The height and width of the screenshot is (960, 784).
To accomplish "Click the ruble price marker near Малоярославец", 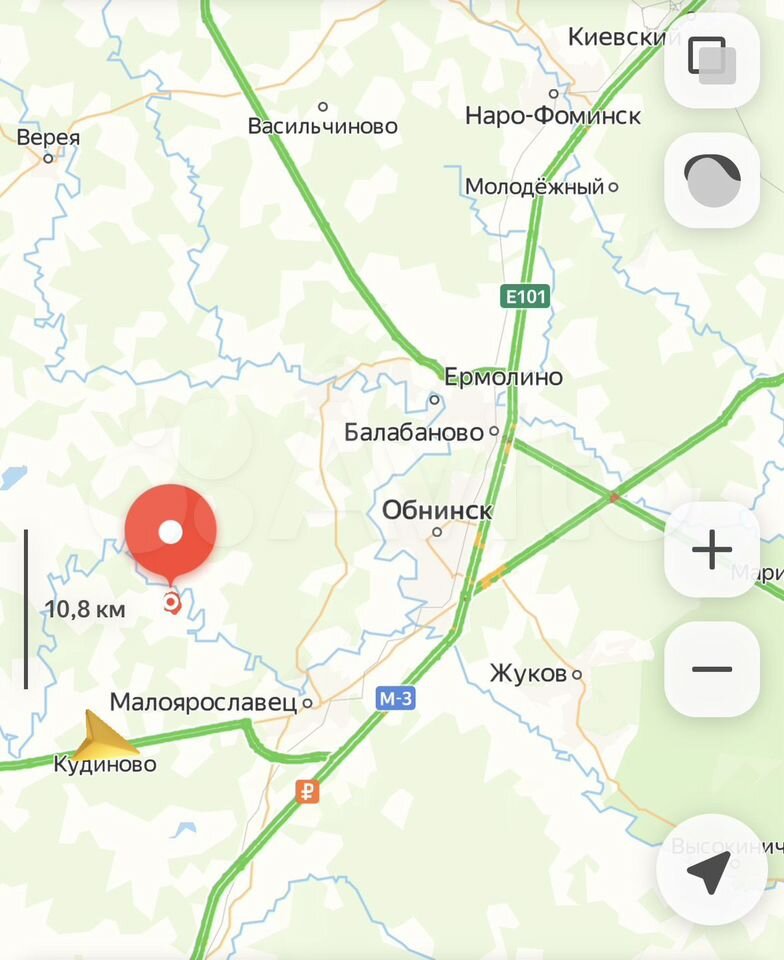I will 306,791.
